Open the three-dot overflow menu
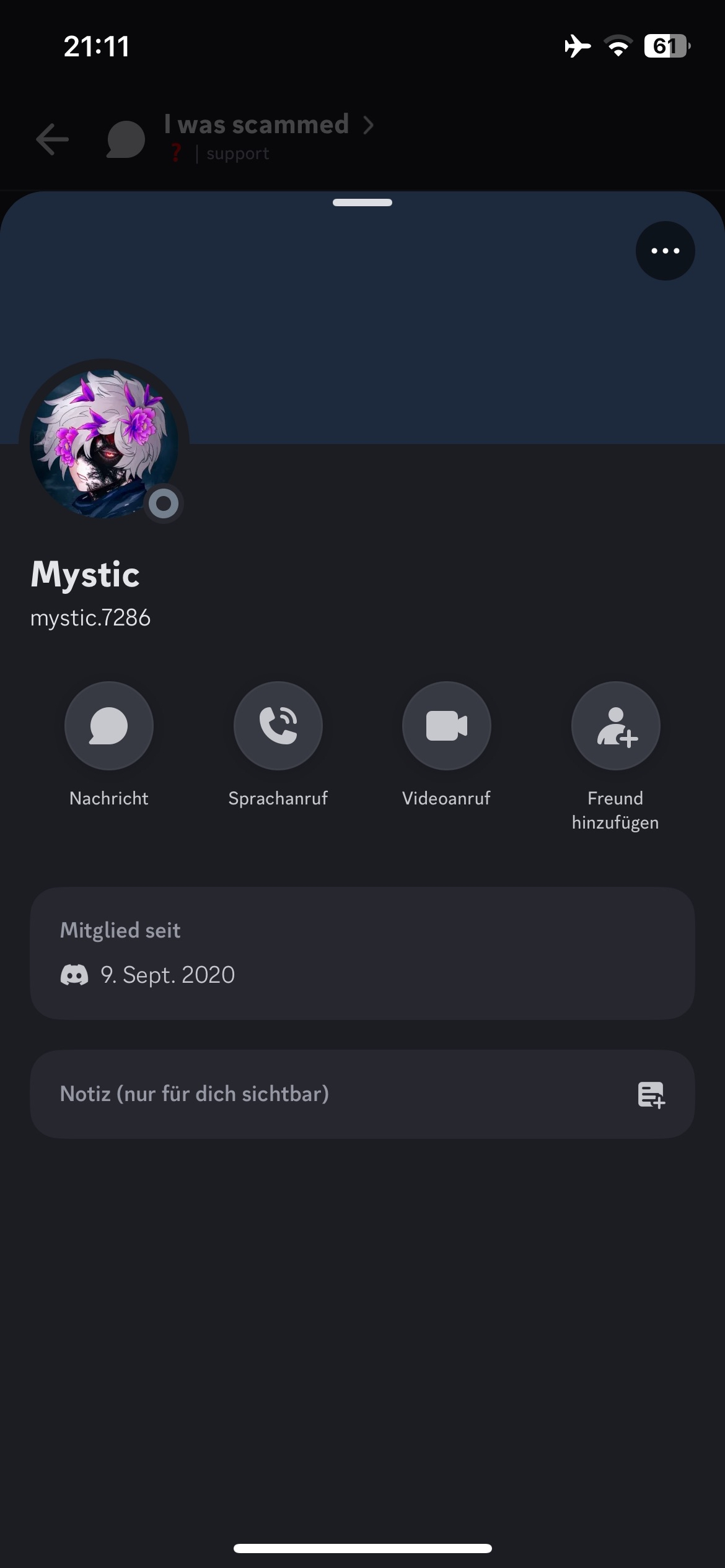The image size is (725, 1568). pos(665,251)
